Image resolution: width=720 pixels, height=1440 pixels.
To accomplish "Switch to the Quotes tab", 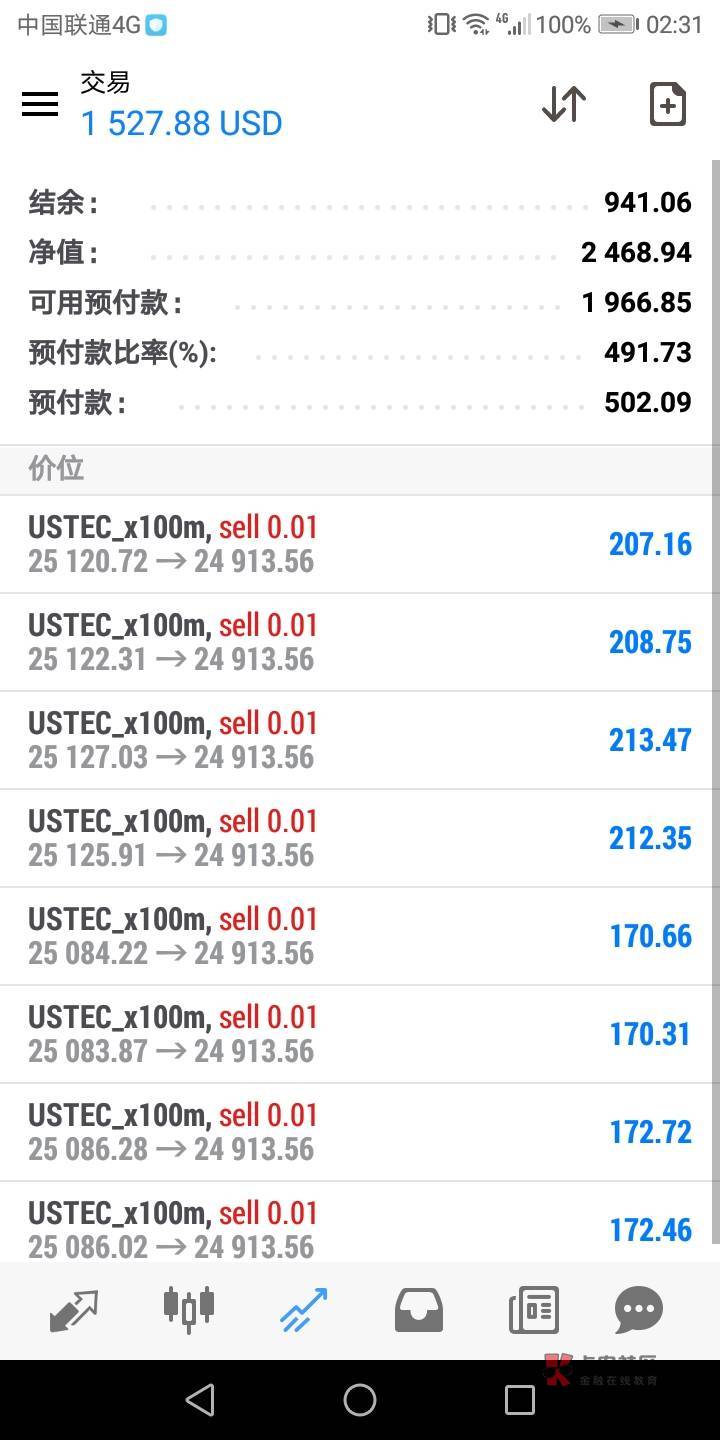I will point(74,1309).
